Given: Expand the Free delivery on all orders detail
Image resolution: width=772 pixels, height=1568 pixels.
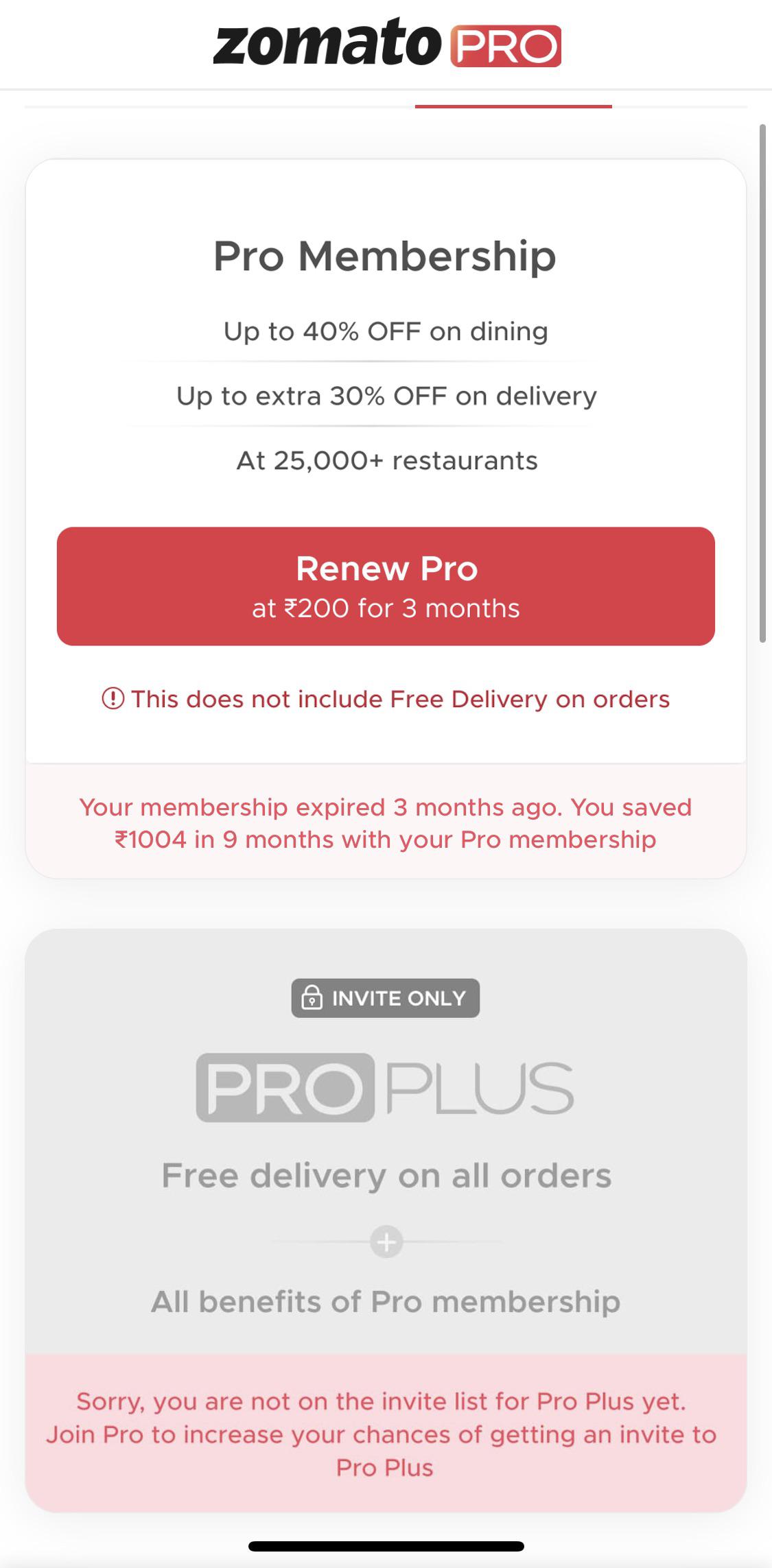Looking at the screenshot, I should click(x=386, y=1174).
